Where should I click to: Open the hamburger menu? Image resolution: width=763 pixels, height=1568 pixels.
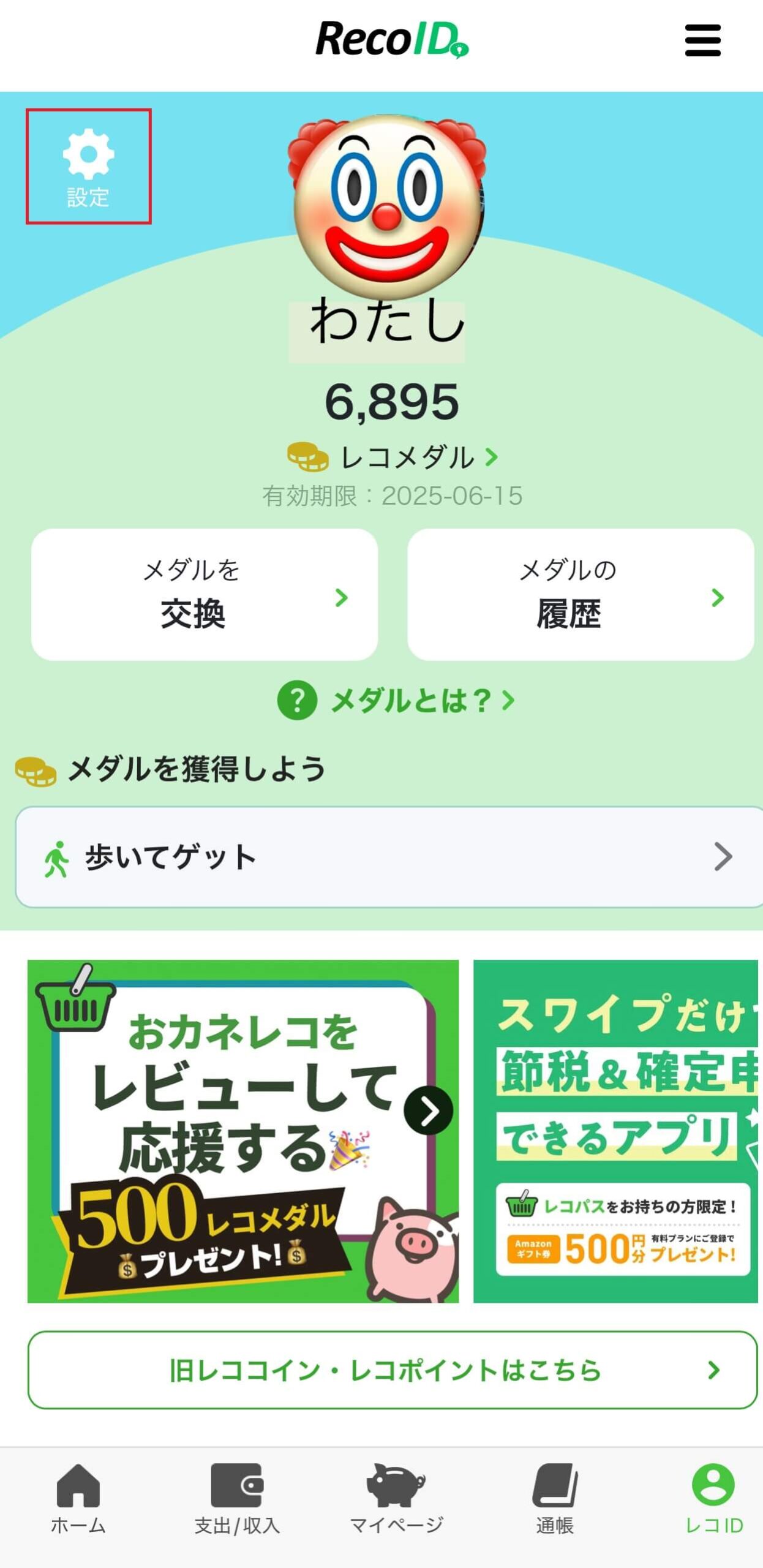tap(702, 41)
